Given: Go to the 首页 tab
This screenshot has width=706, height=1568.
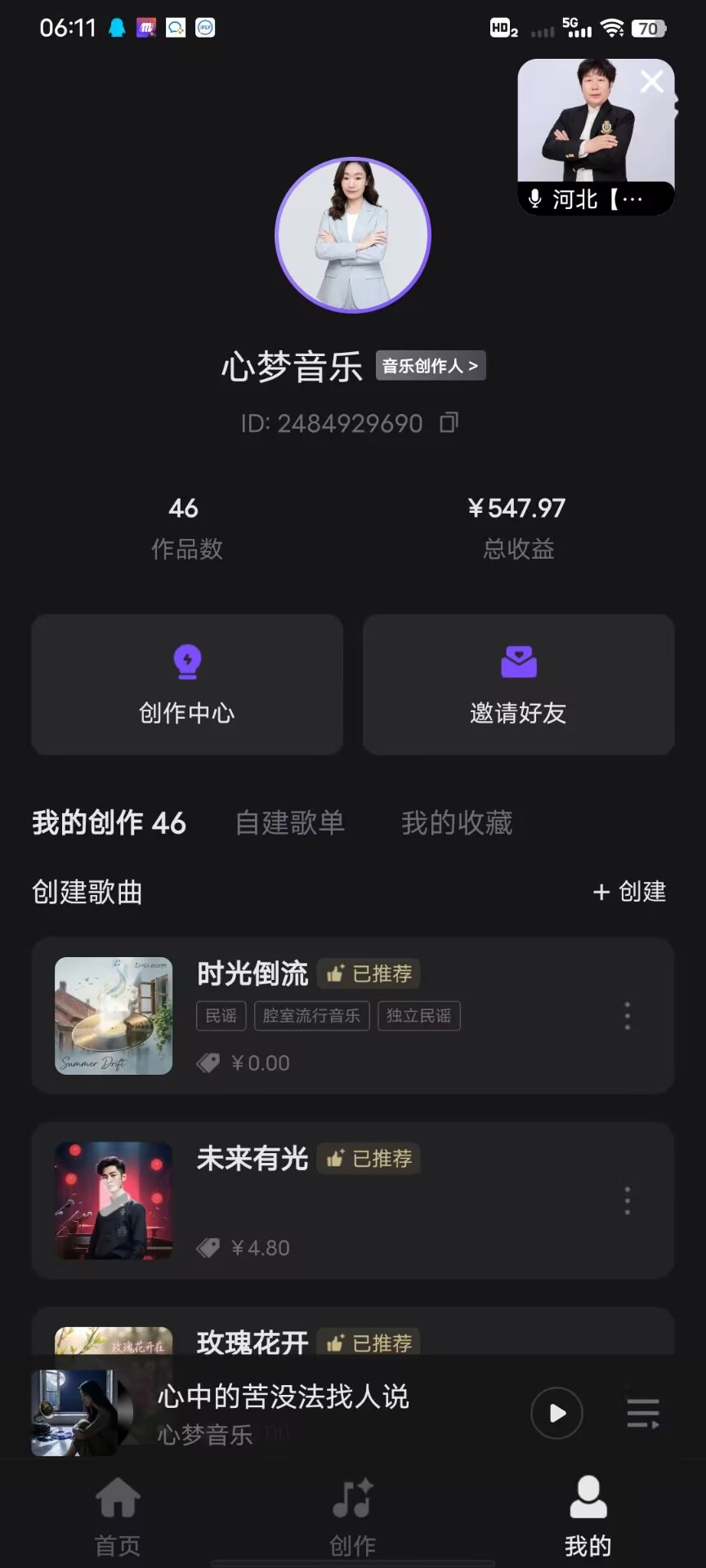Looking at the screenshot, I should point(118,1516).
